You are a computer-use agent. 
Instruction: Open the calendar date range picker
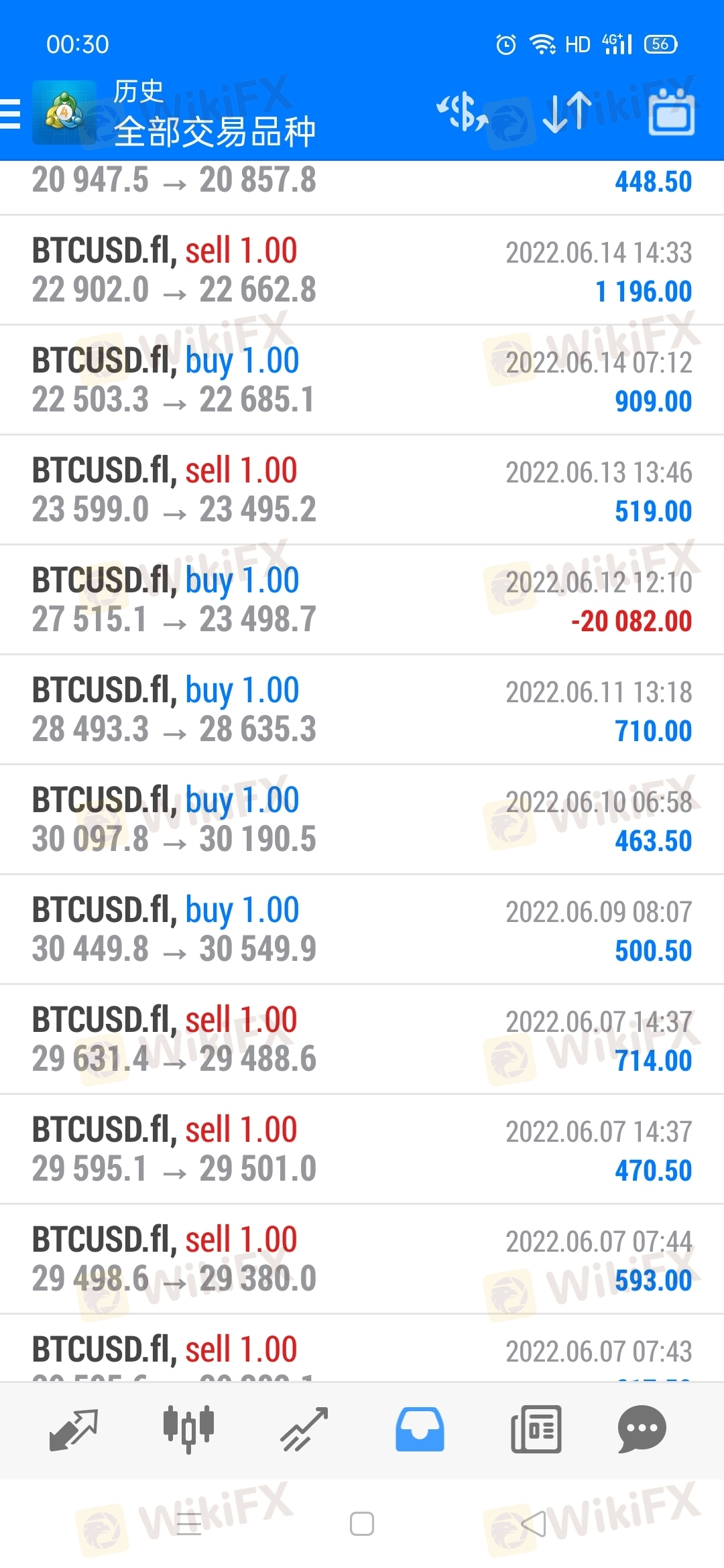671,113
